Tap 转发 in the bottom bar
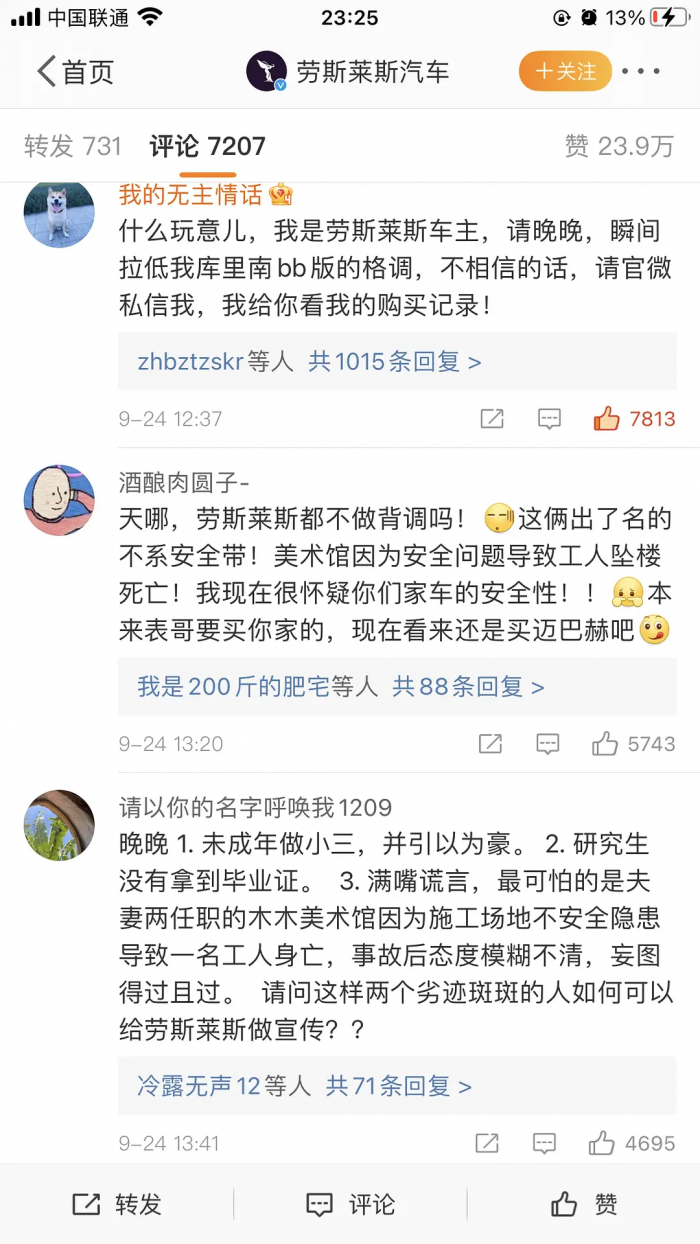The height and width of the screenshot is (1244, 700). pyautogui.click(x=117, y=1205)
